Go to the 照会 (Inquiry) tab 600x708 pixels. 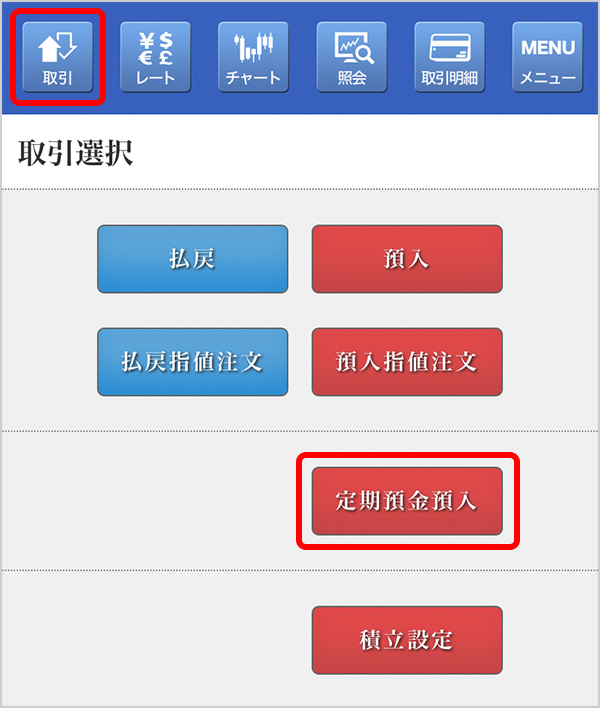pyautogui.click(x=351, y=57)
